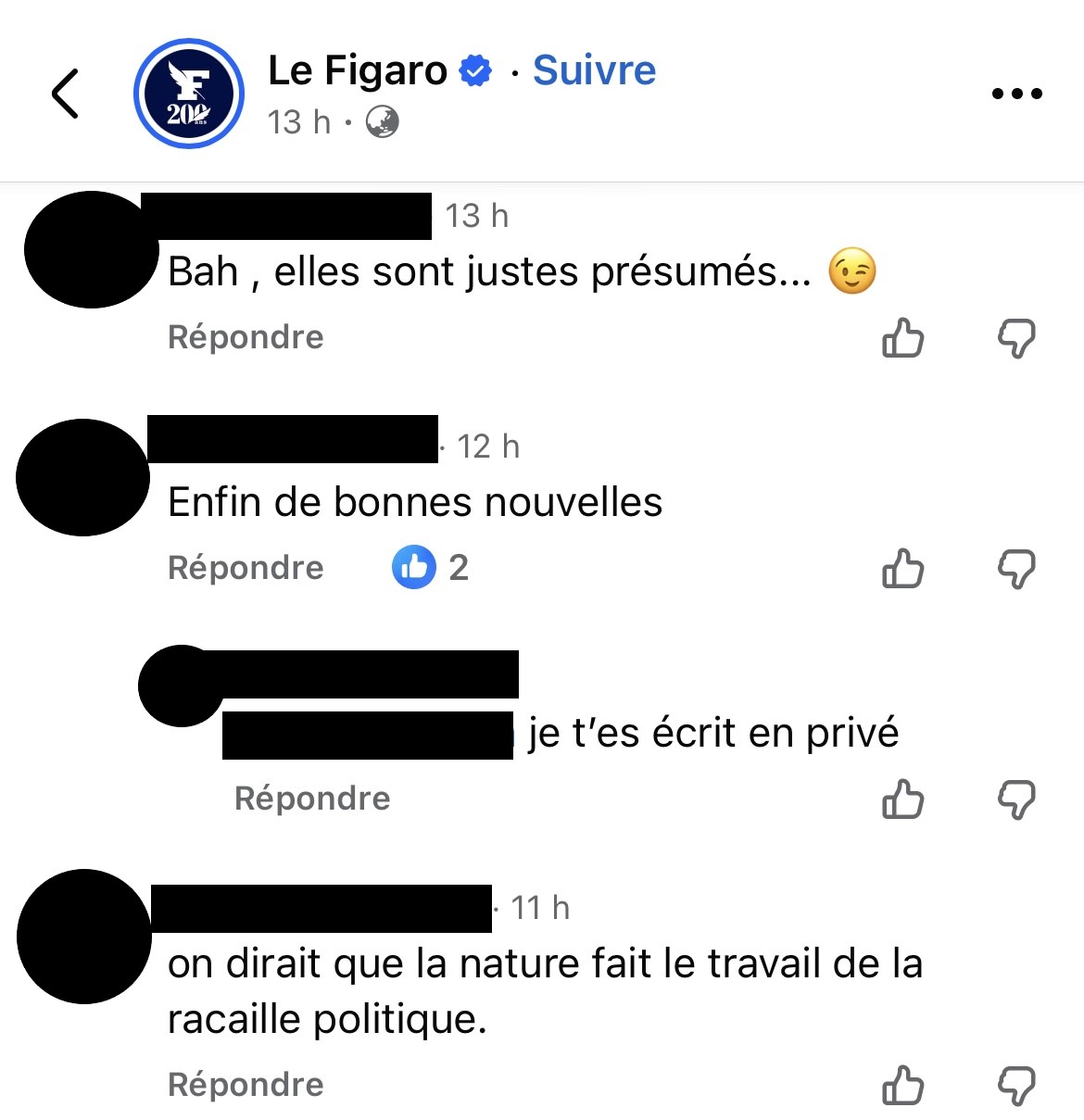View reactions on "Enfin de bonnes nouvelles"
This screenshot has width=1084, height=1120.
(x=430, y=567)
